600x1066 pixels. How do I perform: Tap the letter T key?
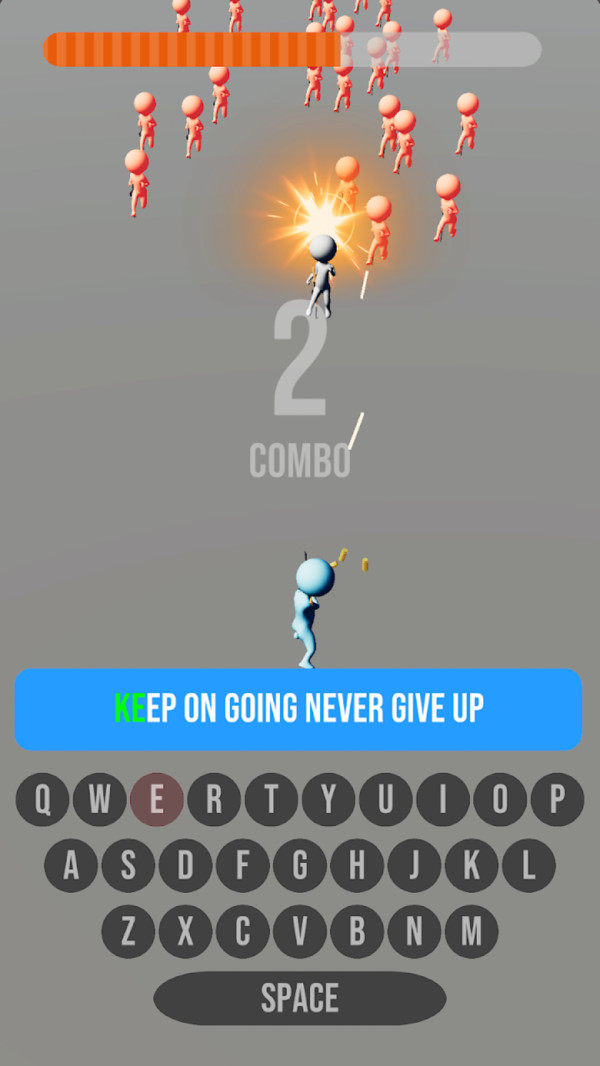[x=271, y=799]
